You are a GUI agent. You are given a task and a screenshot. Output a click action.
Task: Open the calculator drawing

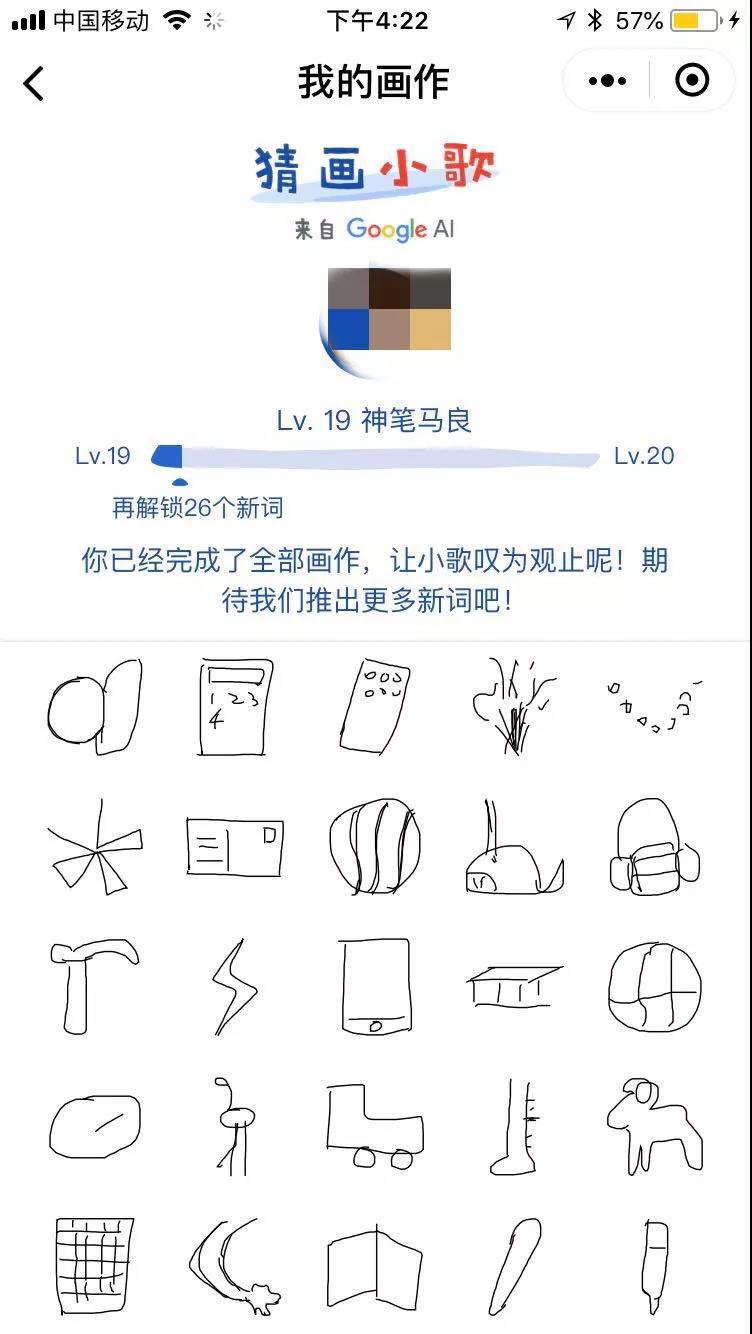[235, 707]
